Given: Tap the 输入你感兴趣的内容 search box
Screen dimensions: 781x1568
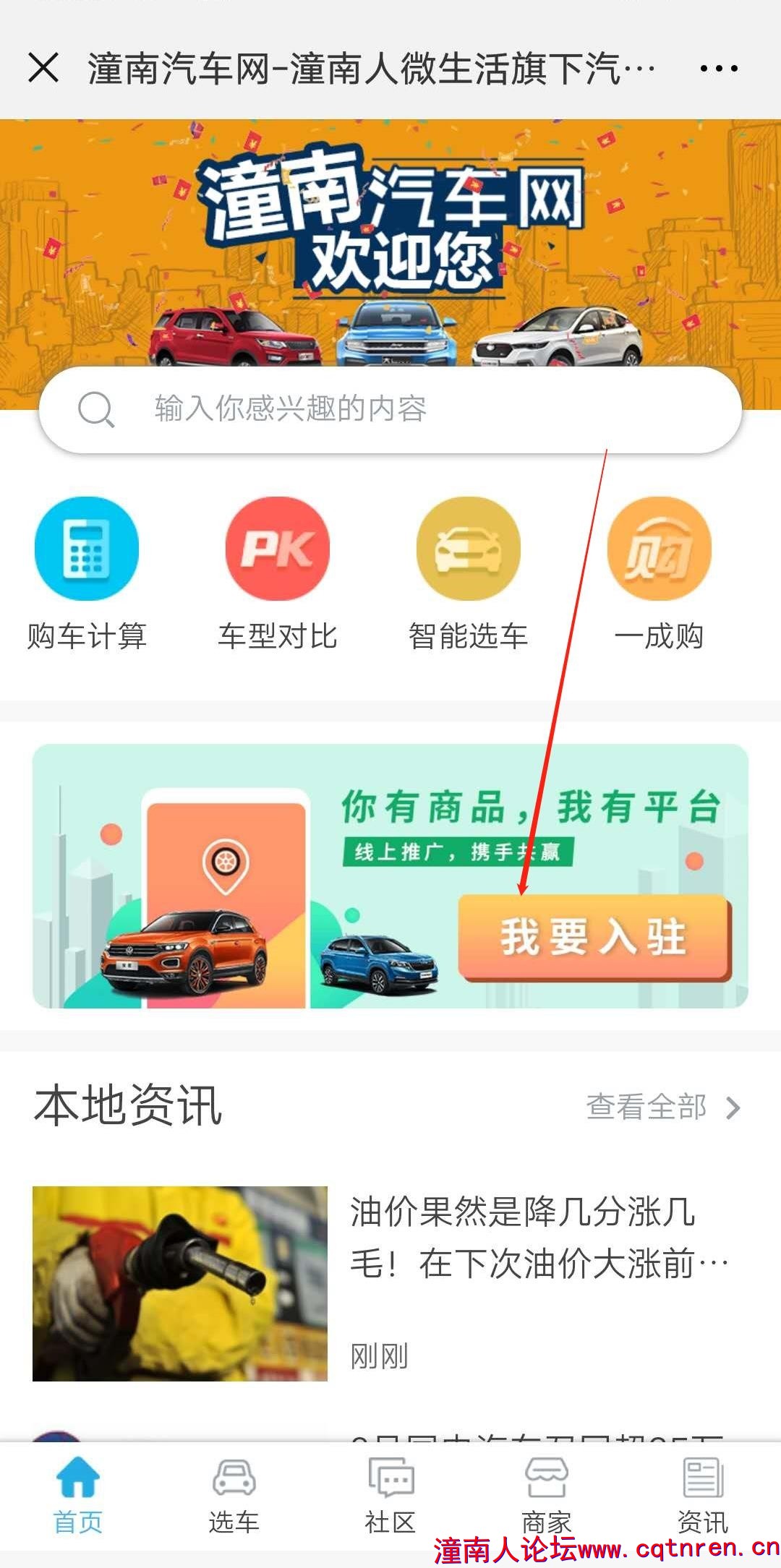Looking at the screenshot, I should pos(390,409).
